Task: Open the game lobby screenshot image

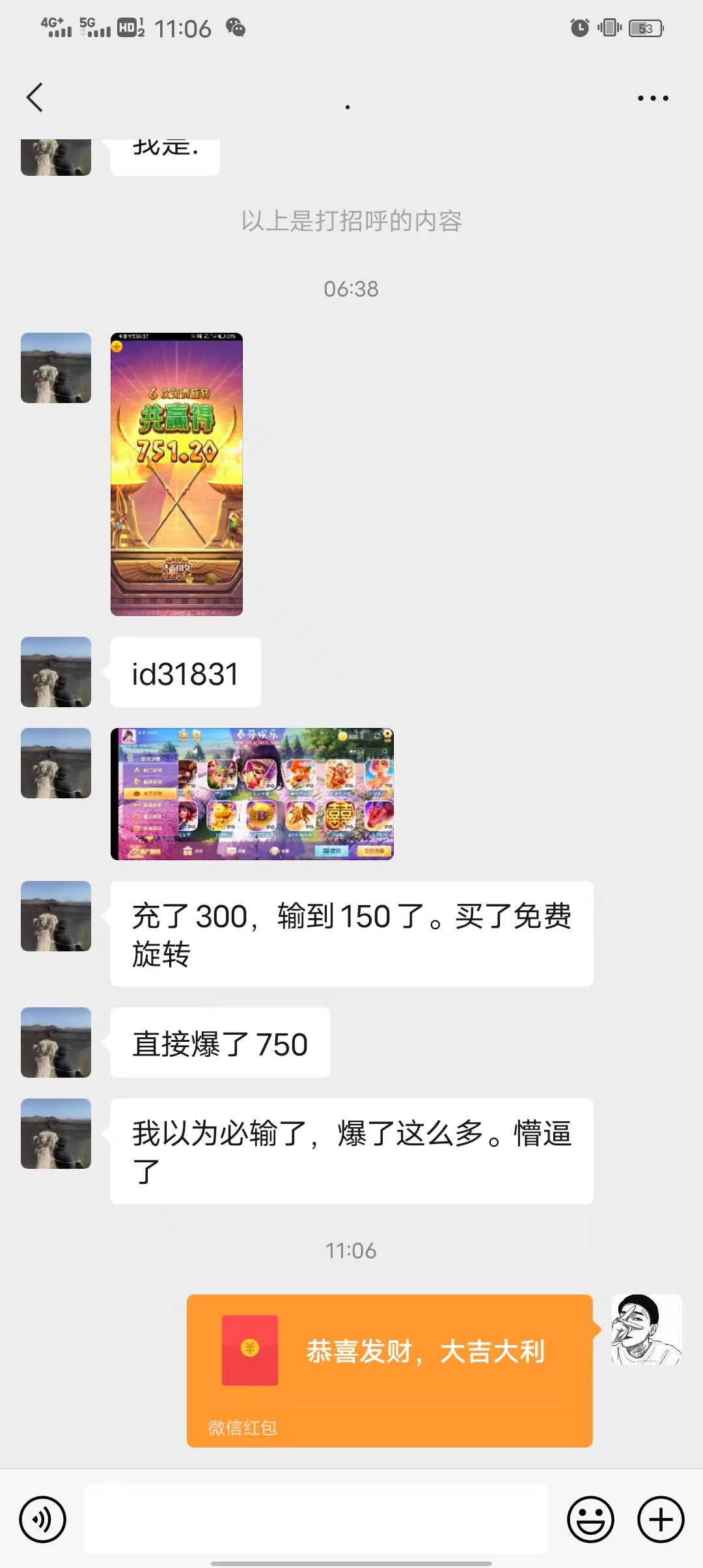Action: pyautogui.click(x=252, y=794)
